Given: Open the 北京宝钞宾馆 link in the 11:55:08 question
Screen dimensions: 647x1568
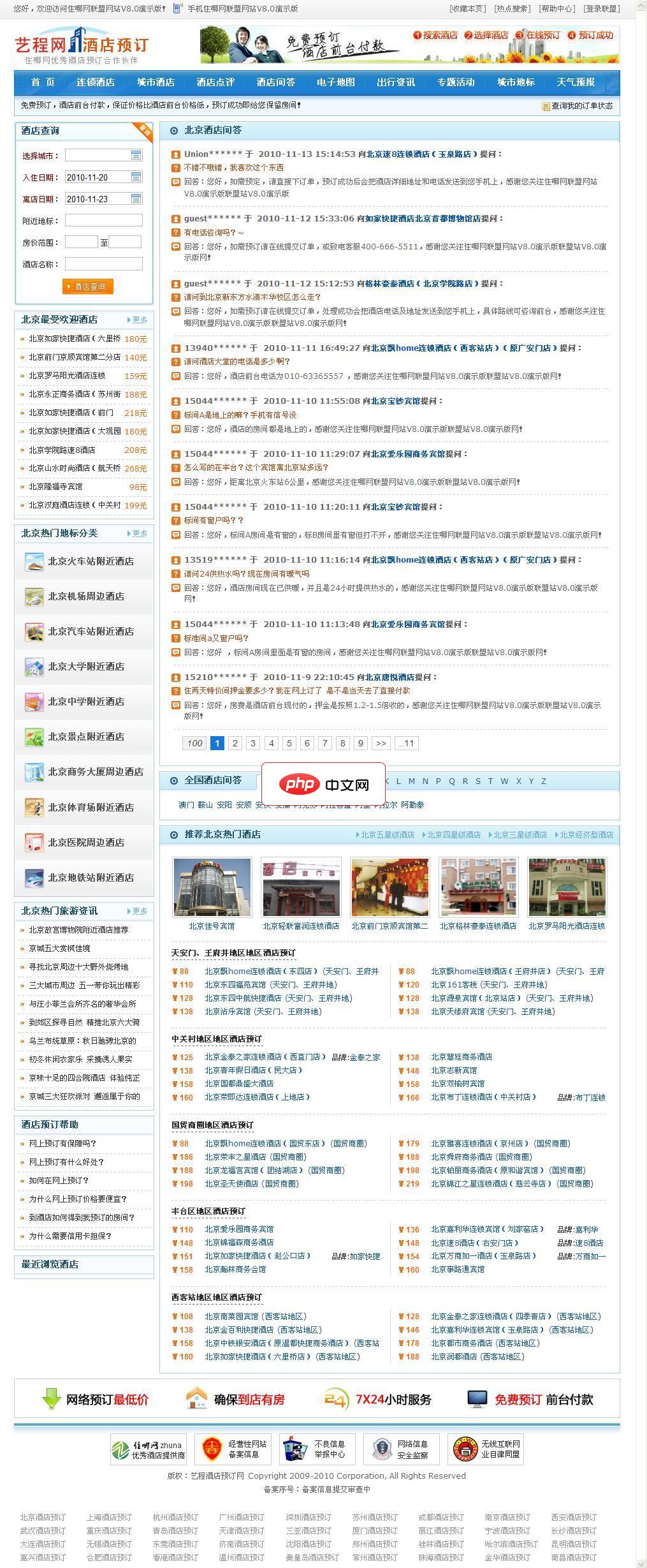Looking at the screenshot, I should [x=396, y=401].
